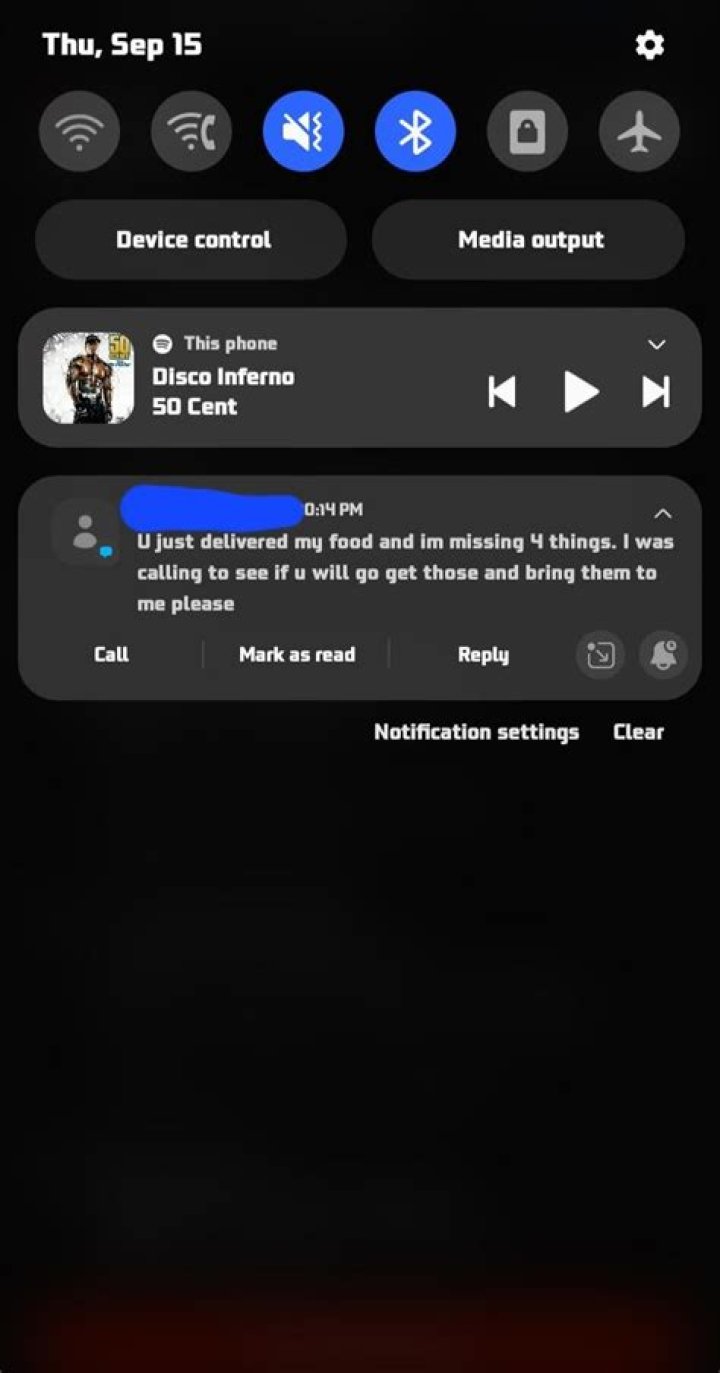Open the Settings gear
Image resolution: width=720 pixels, height=1373 pixels.
[648, 44]
